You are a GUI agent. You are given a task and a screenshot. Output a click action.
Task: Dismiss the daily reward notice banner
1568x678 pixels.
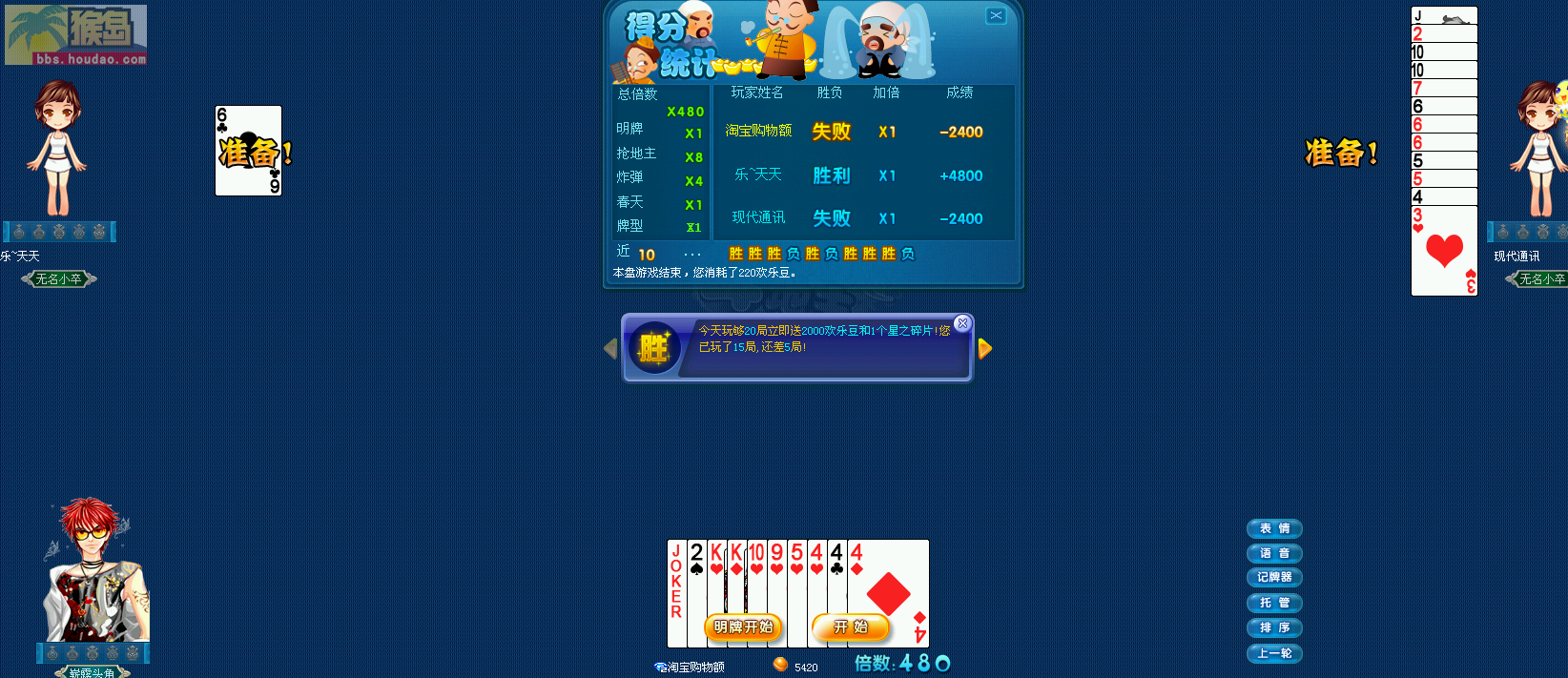coord(962,323)
